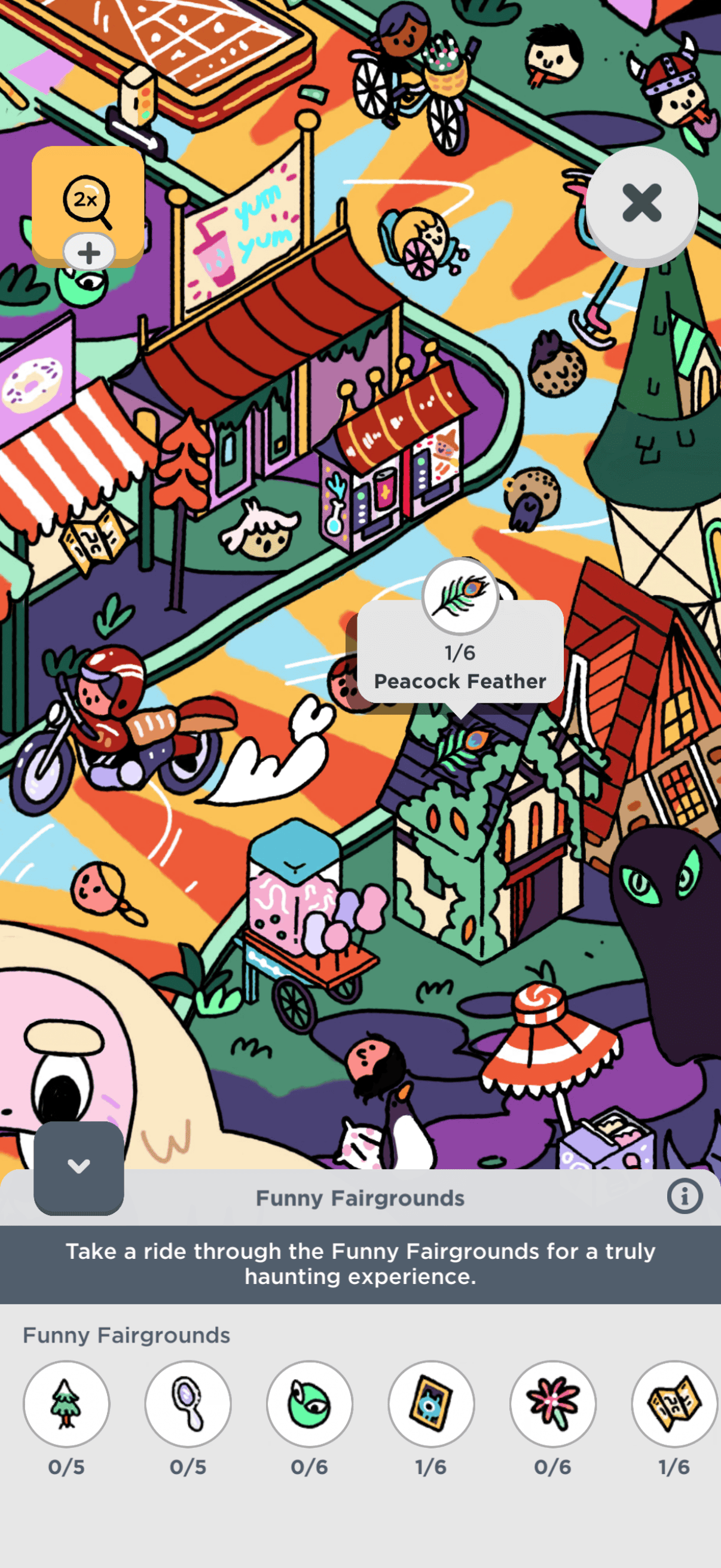721x1568 pixels.
Task: Select the green alien item to find
Action: pyautogui.click(x=310, y=1404)
